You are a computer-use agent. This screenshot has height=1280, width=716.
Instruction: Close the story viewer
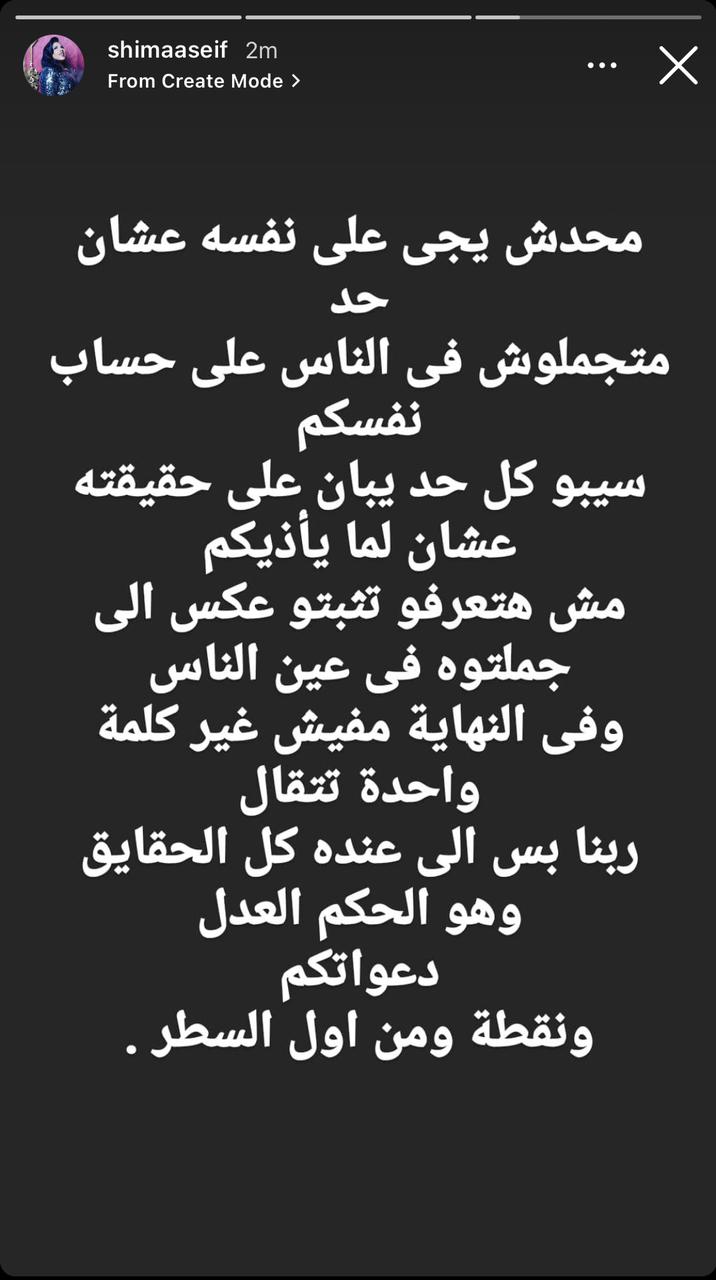[678, 66]
